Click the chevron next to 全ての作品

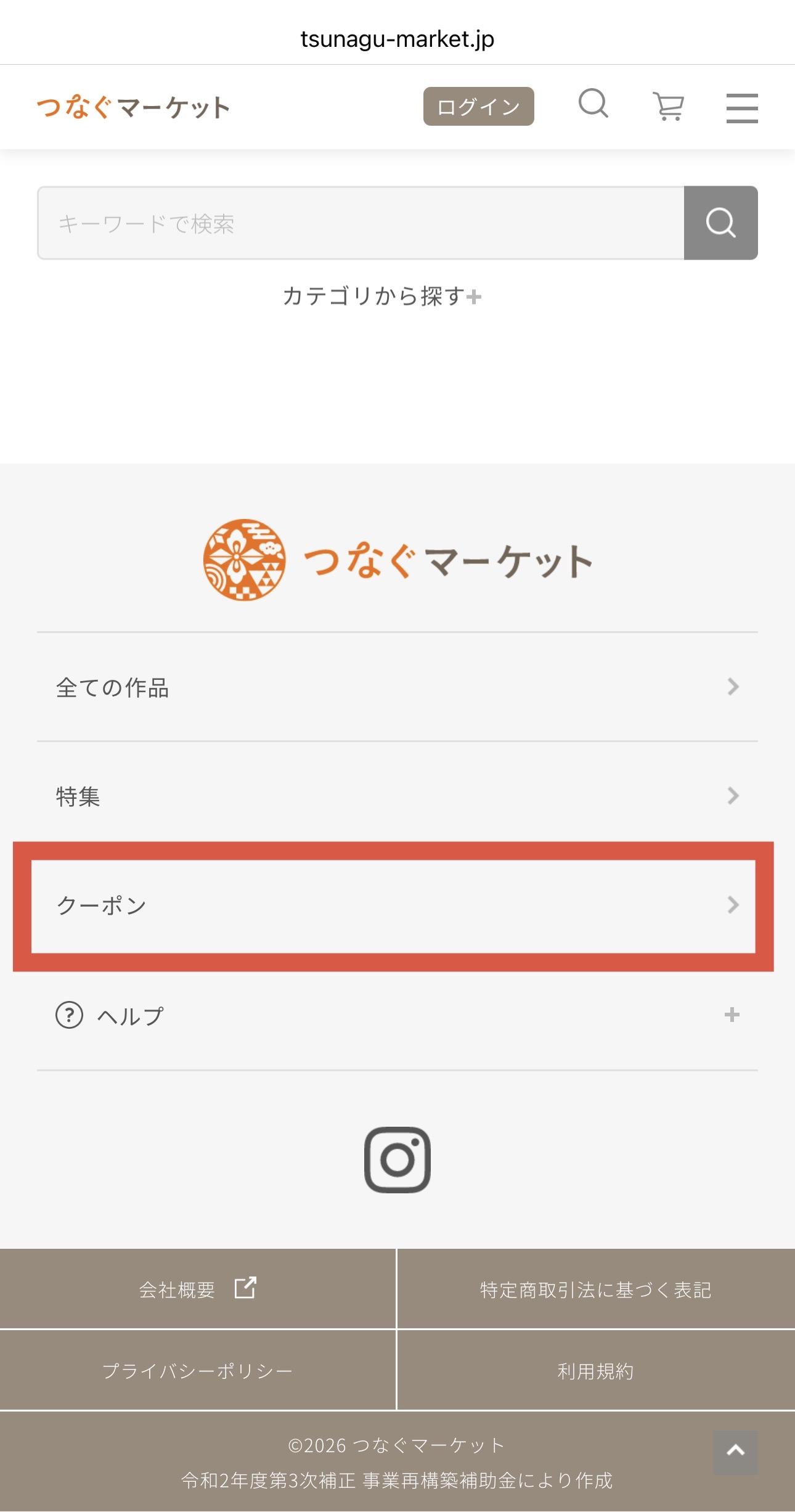(x=733, y=687)
